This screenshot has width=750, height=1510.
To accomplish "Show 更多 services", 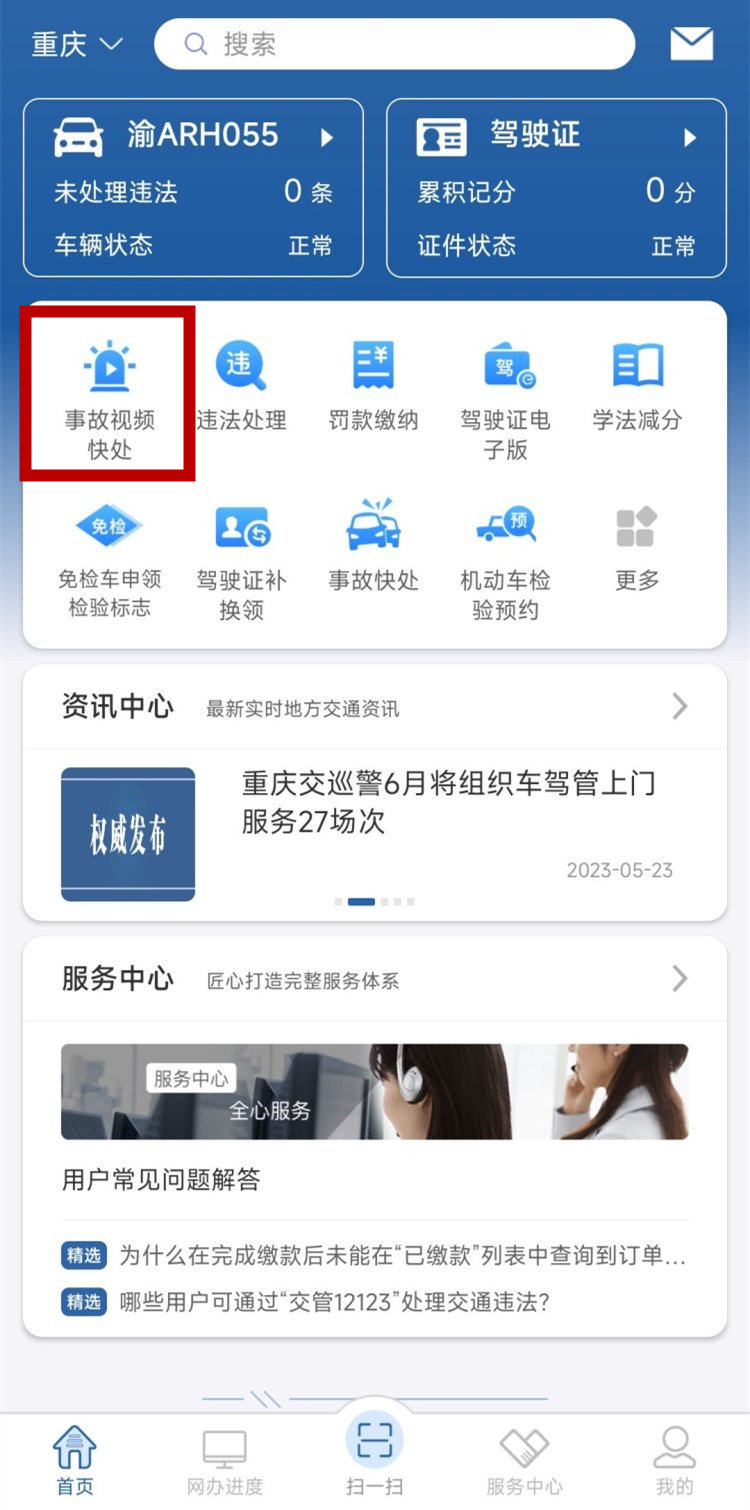I will coord(637,546).
